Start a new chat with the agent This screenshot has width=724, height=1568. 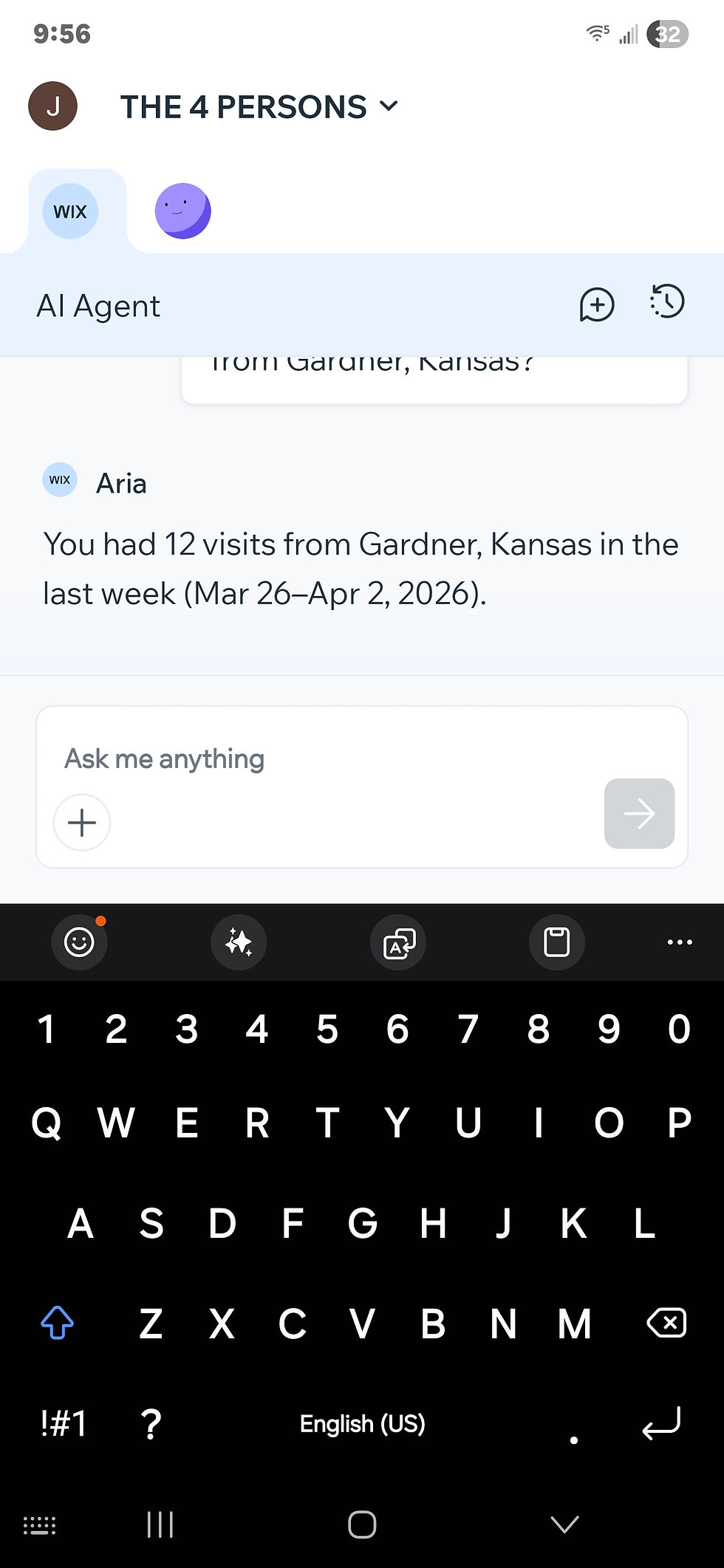596,304
